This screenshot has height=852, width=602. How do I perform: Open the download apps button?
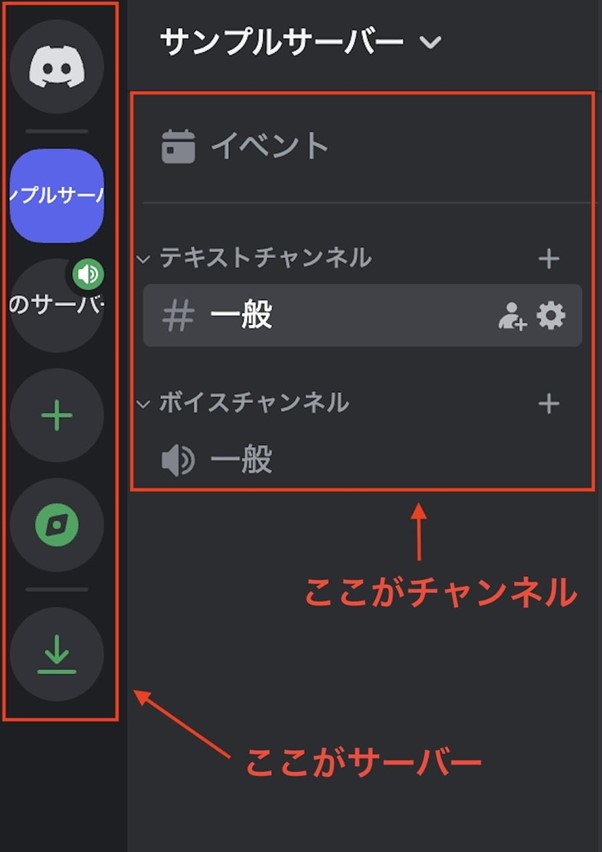[x=56, y=654]
